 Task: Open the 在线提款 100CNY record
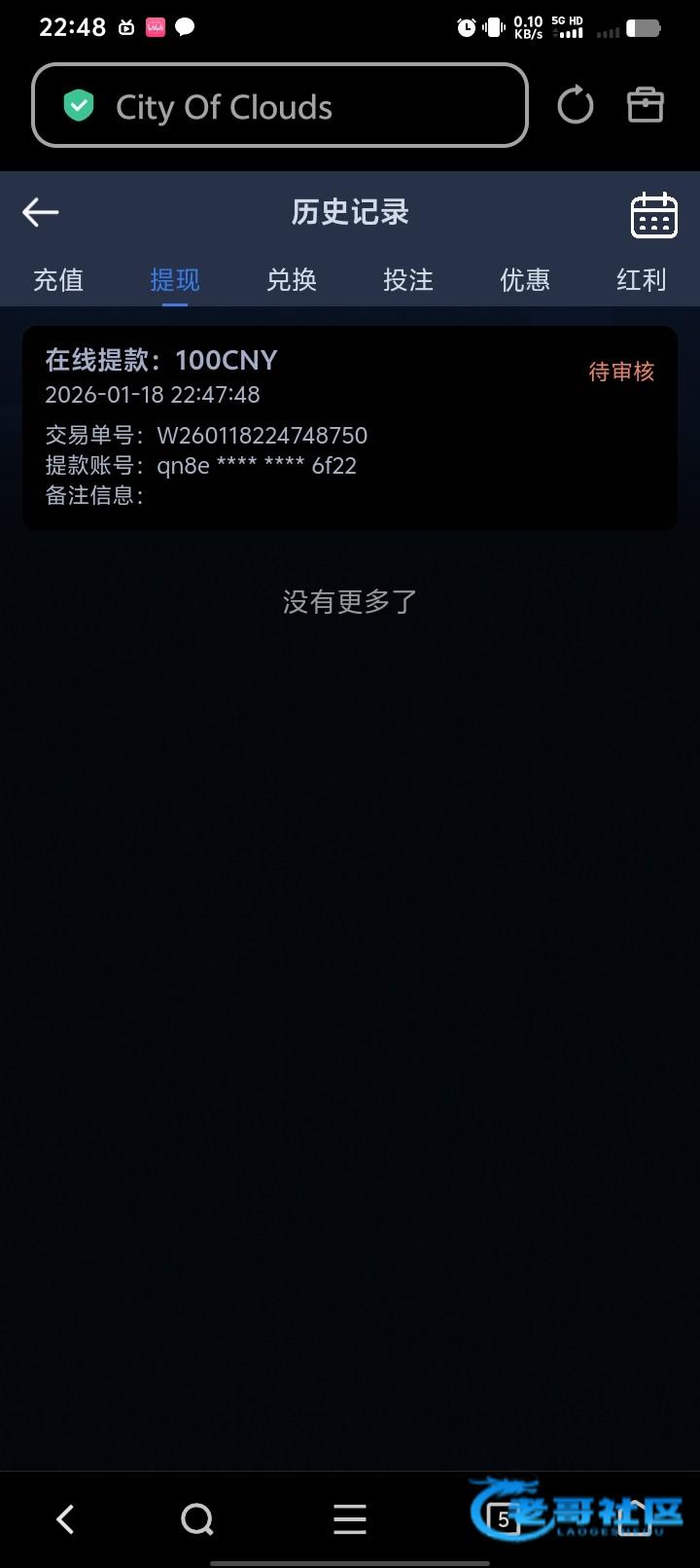[350, 428]
